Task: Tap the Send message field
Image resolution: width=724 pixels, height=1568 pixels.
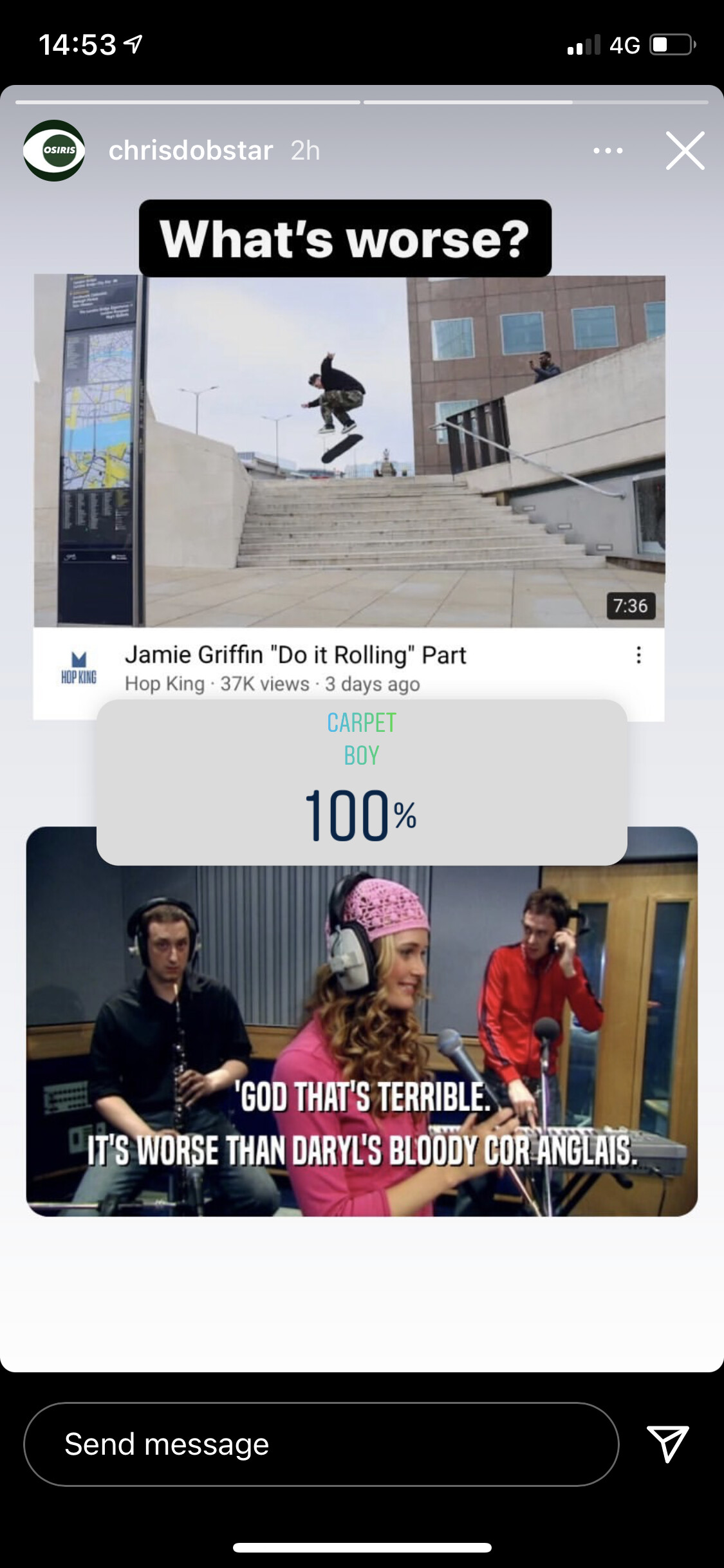Action: pyautogui.click(x=320, y=1444)
